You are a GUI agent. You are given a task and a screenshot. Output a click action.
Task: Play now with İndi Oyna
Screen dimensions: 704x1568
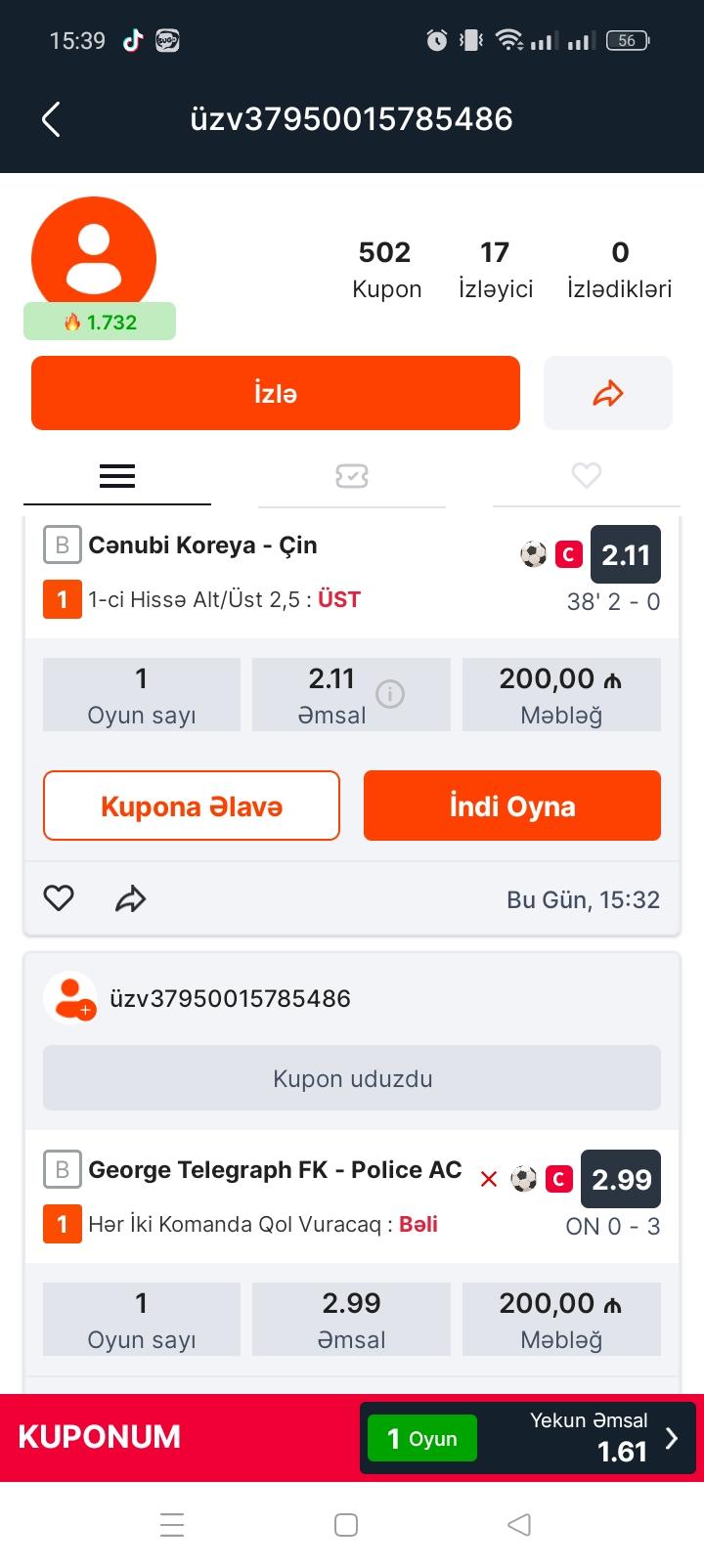(512, 806)
